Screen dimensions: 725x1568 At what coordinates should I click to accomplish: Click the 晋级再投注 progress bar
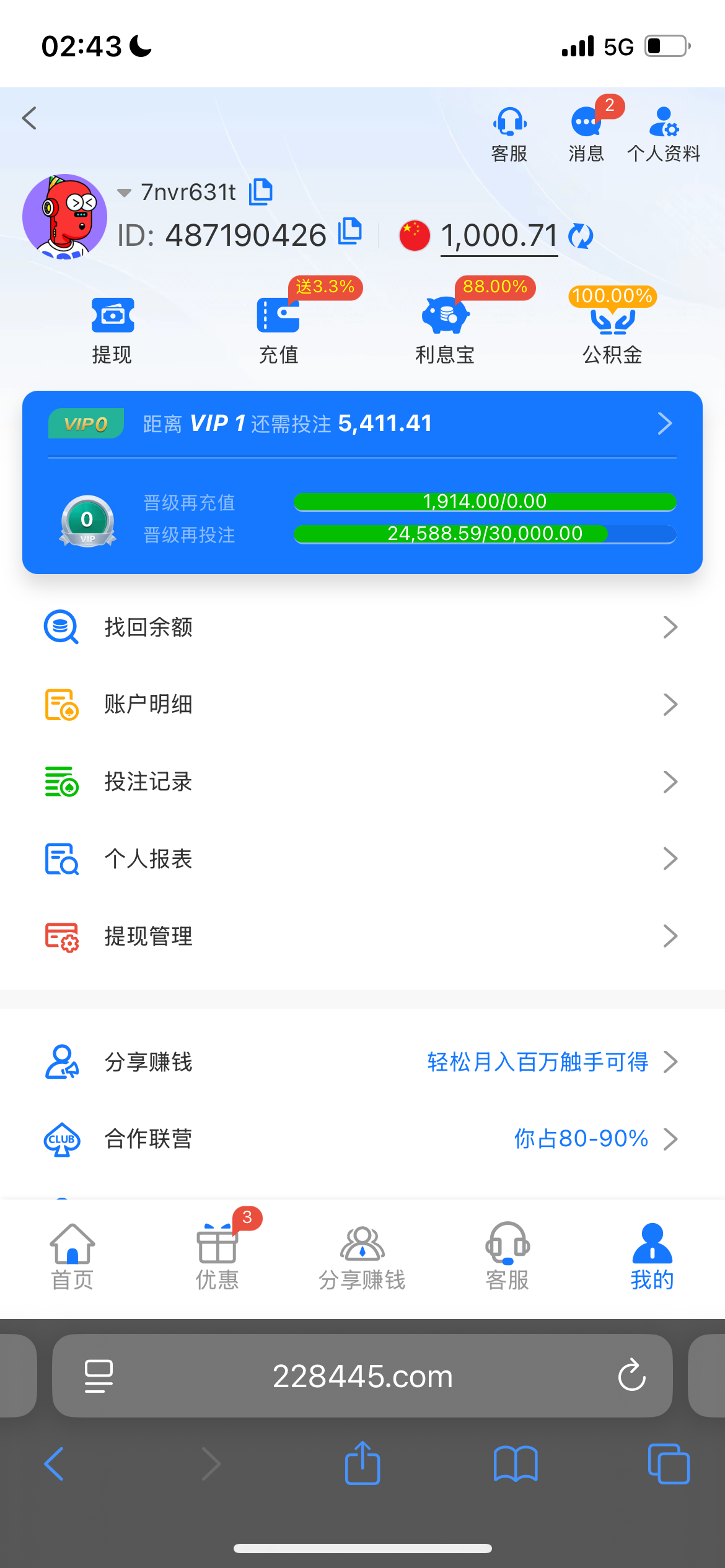(485, 533)
